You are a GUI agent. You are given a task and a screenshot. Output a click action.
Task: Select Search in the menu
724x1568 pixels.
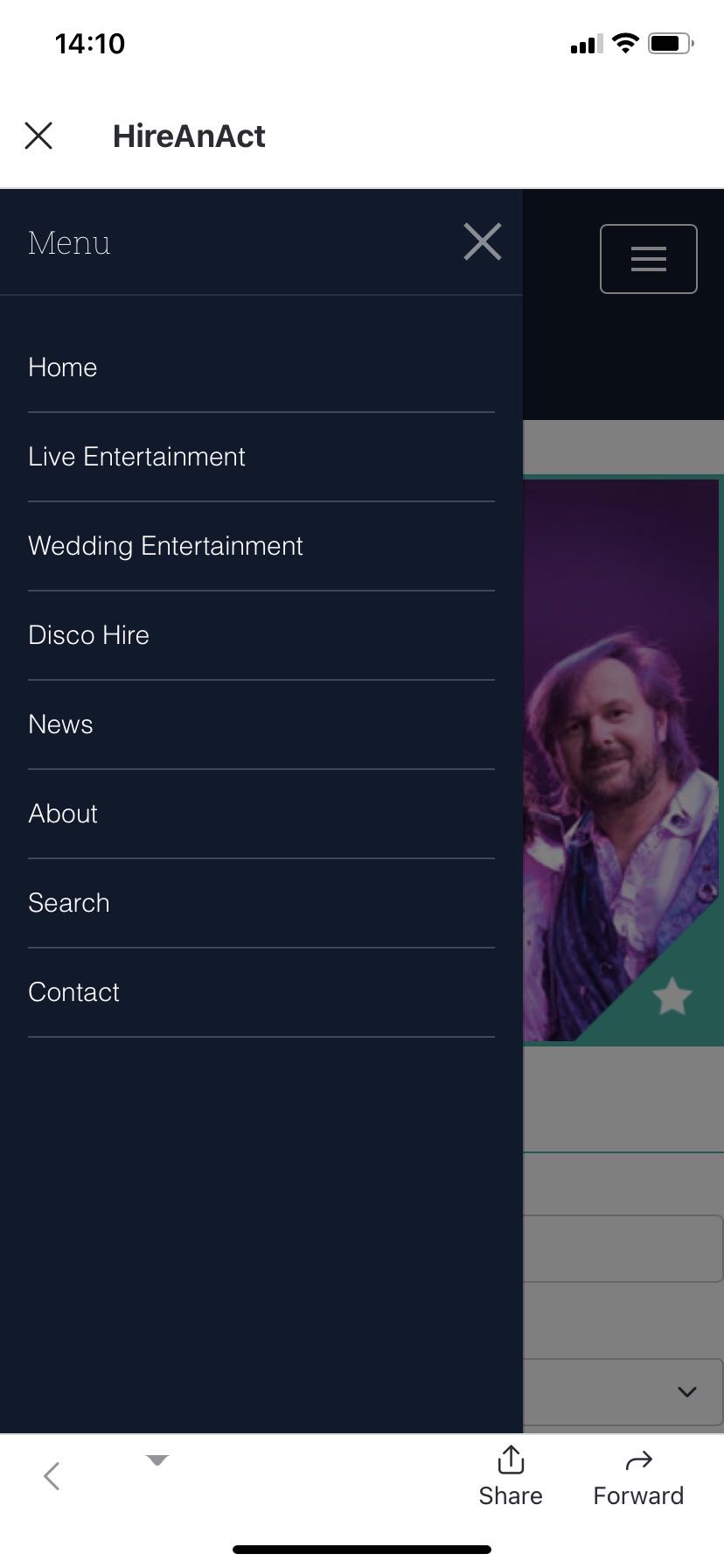click(x=261, y=903)
